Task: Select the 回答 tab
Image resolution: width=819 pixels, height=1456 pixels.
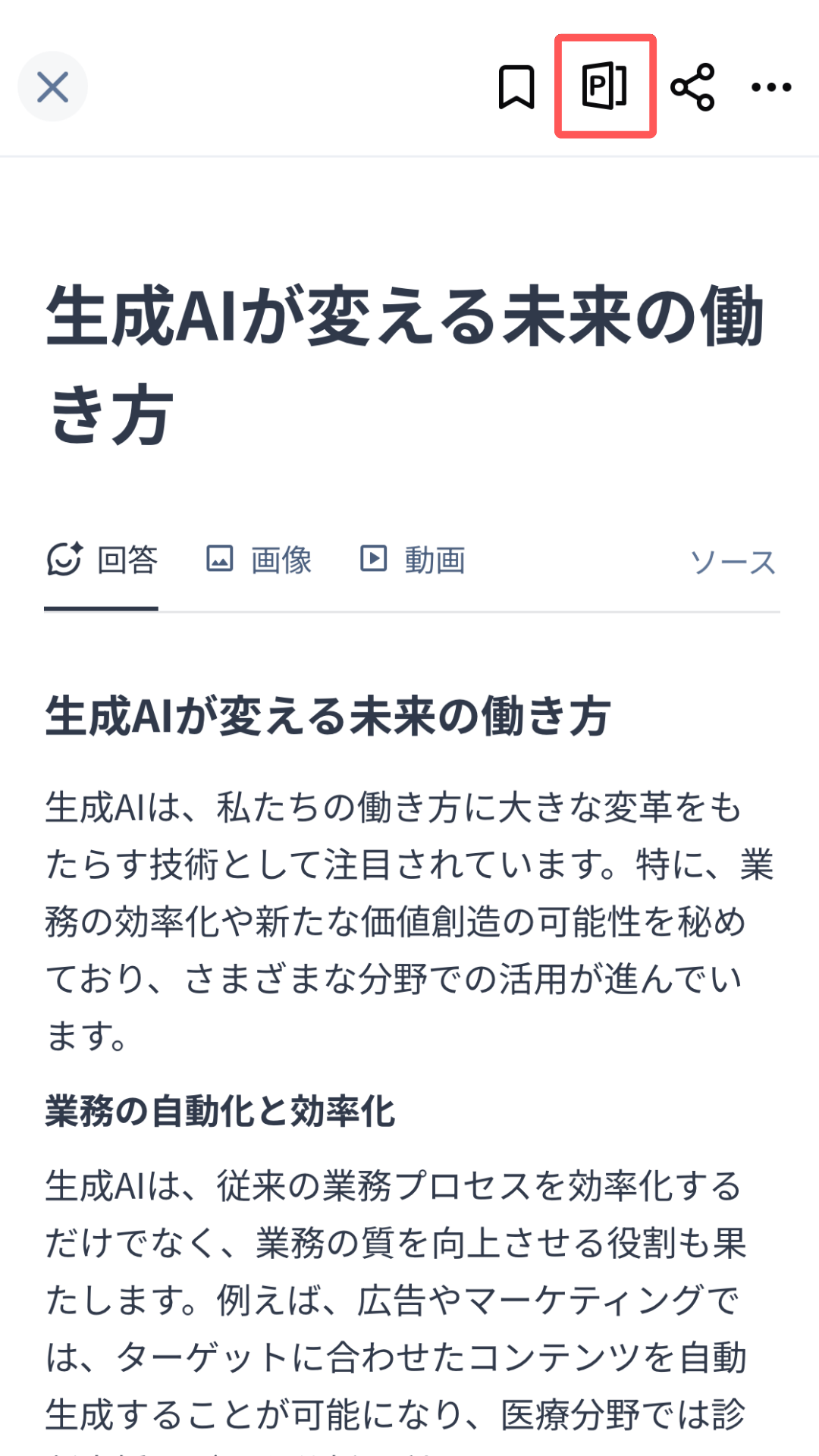Action: (102, 560)
